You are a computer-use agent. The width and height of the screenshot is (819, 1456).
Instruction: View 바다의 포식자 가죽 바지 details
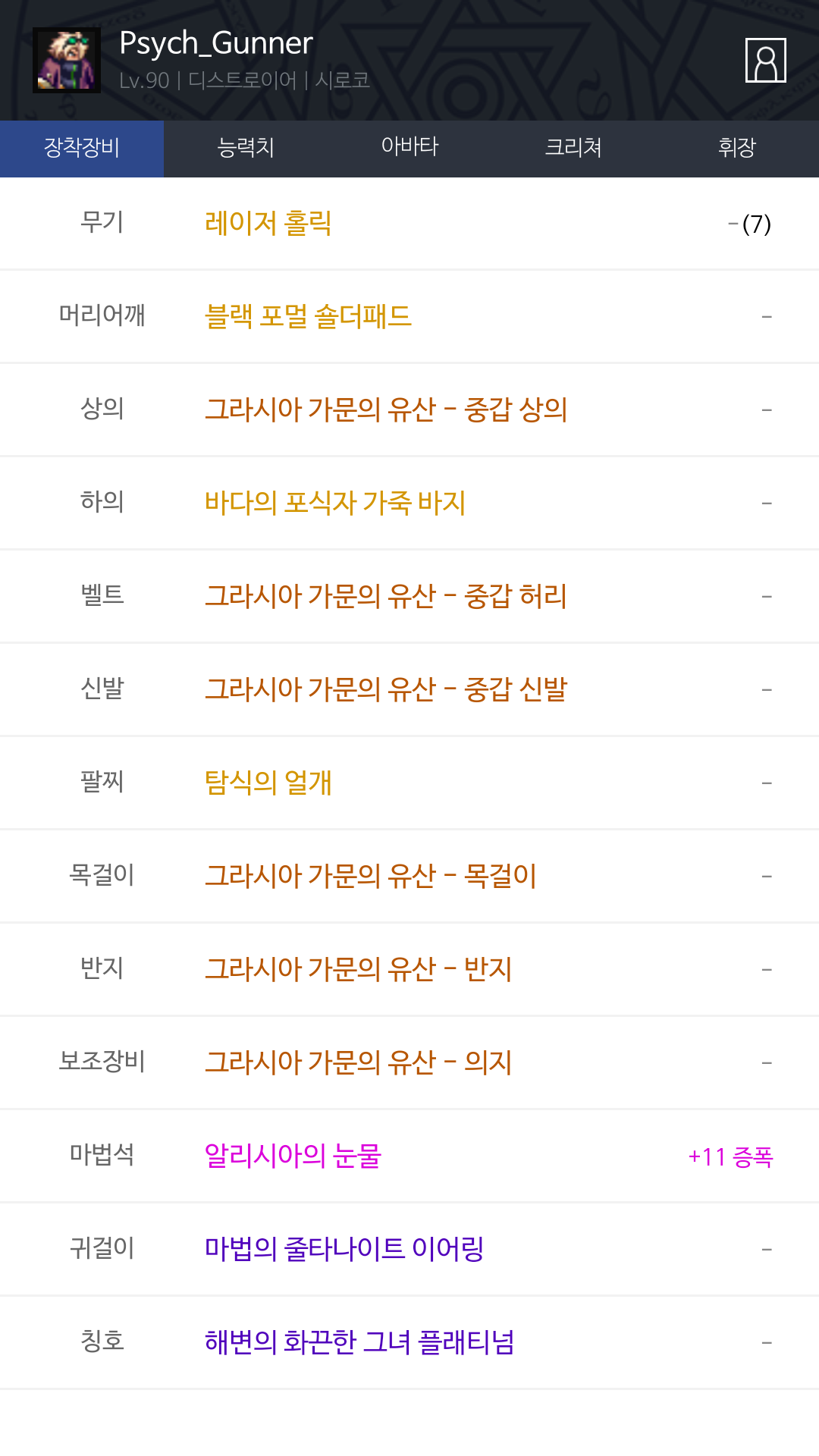click(335, 503)
